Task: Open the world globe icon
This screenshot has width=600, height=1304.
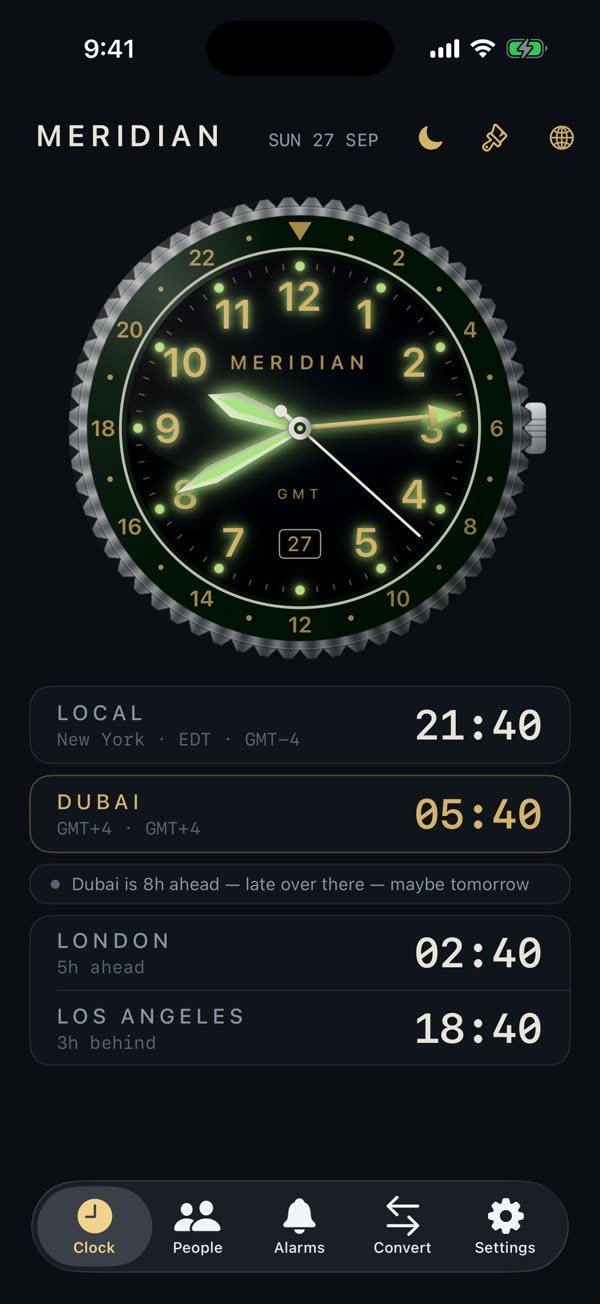Action: tap(562, 138)
